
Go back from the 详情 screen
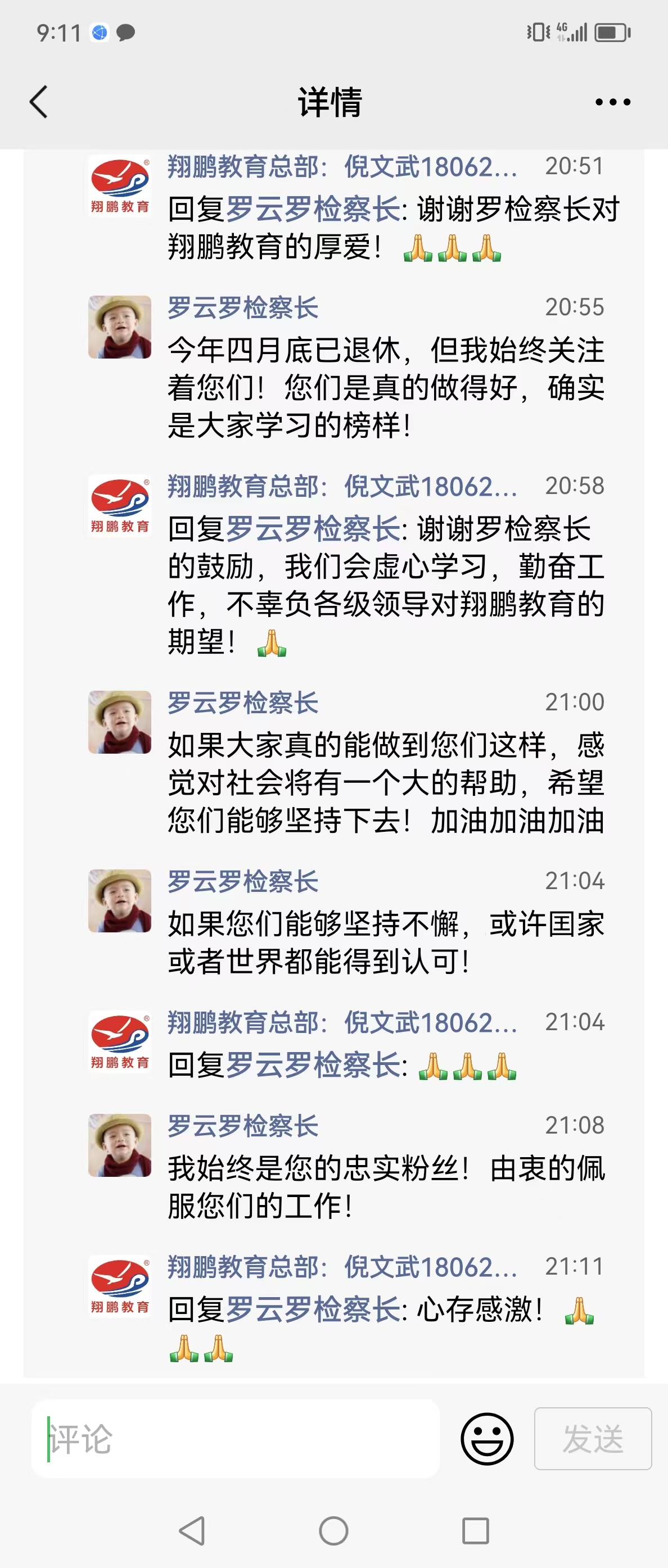point(38,102)
